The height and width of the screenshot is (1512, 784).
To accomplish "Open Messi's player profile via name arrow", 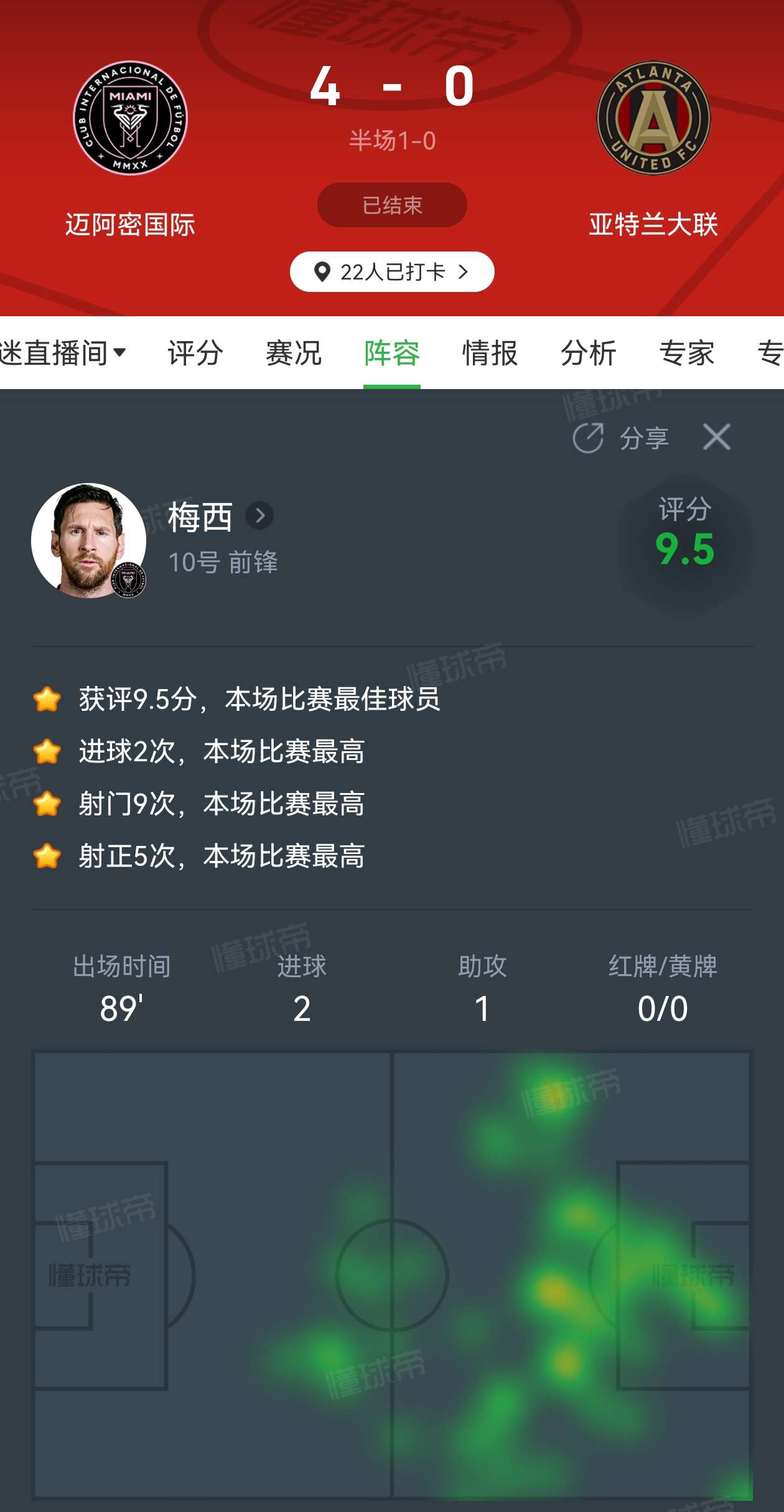I will [259, 515].
